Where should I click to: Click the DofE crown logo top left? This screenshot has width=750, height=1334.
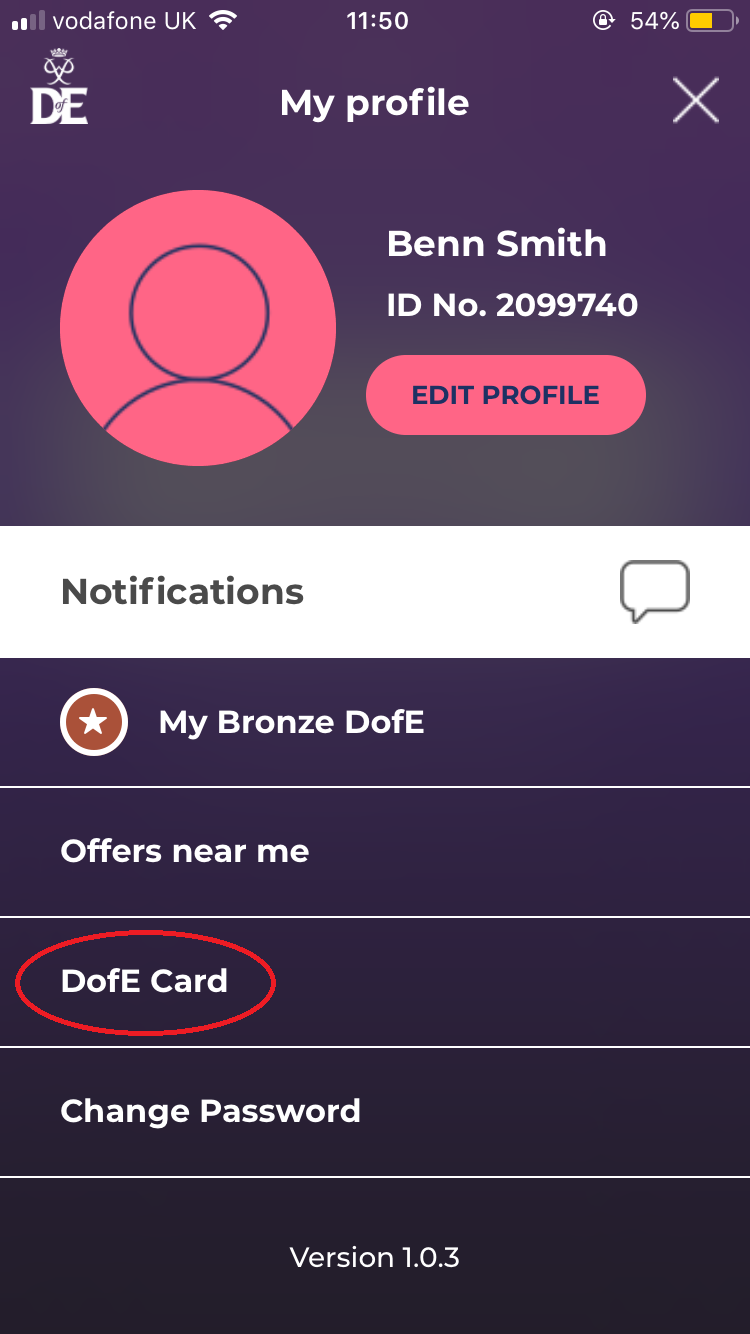[57, 87]
